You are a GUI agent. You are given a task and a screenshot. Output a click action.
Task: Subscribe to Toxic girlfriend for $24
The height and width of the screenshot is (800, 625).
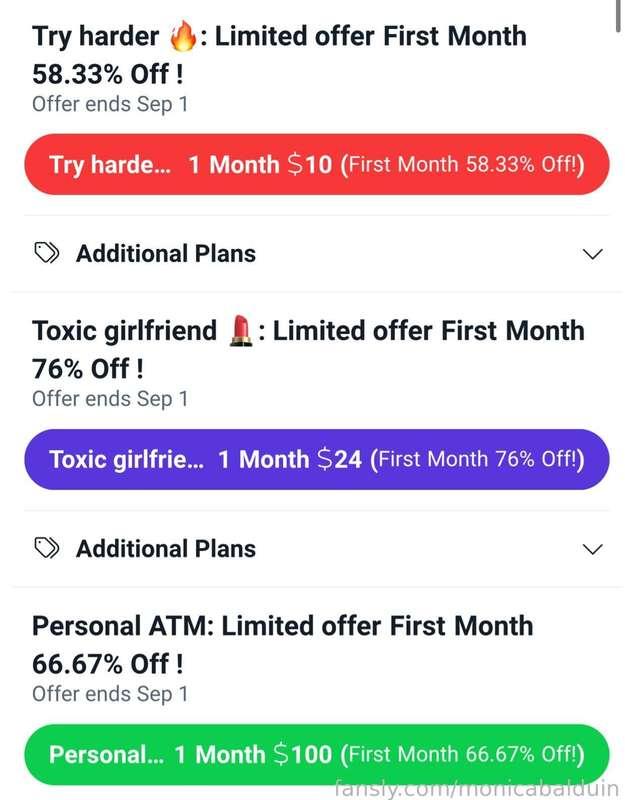(316, 459)
